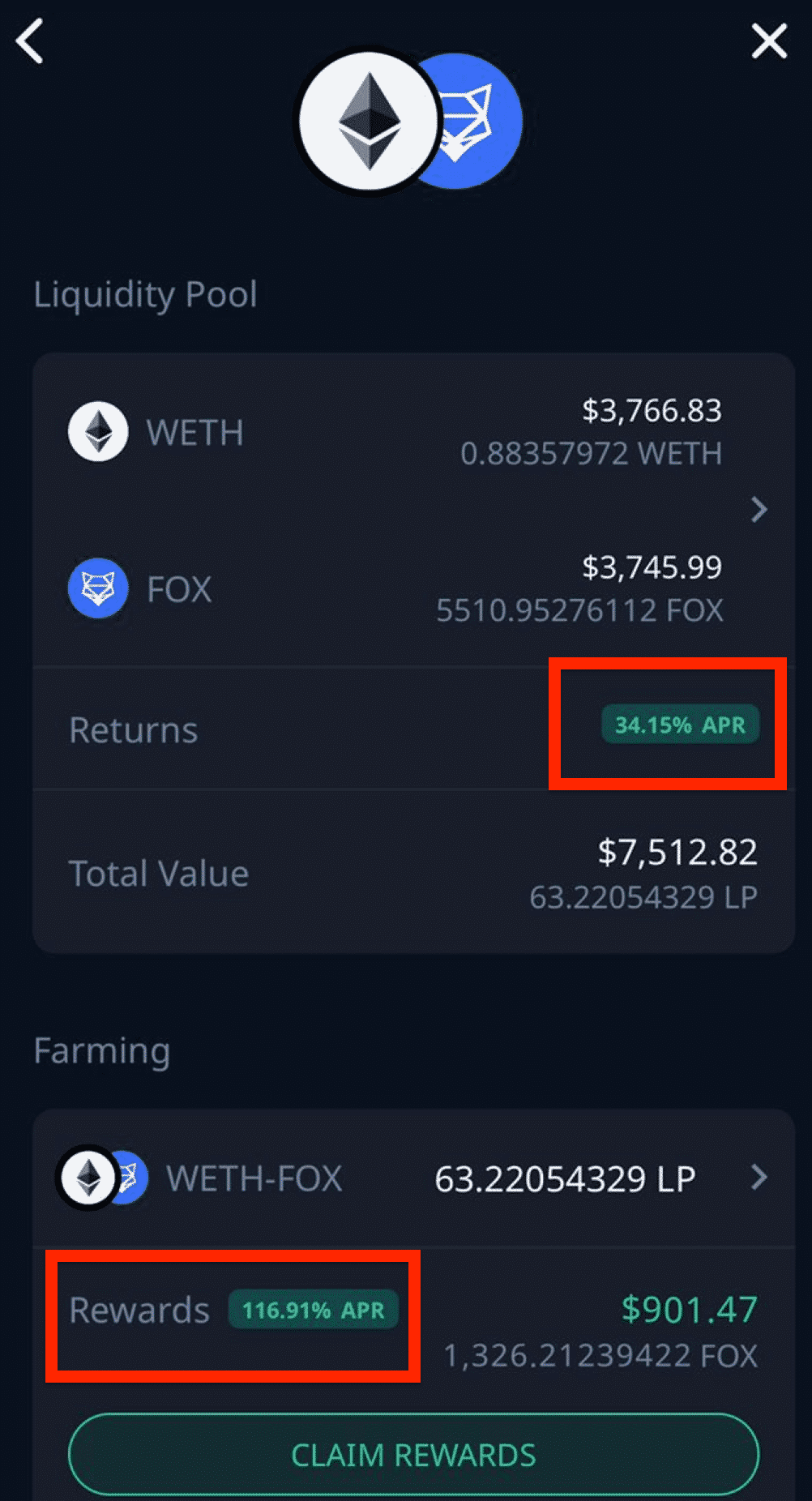
Task: Expand the WETH-FOX farming details chevron
Action: [759, 1178]
